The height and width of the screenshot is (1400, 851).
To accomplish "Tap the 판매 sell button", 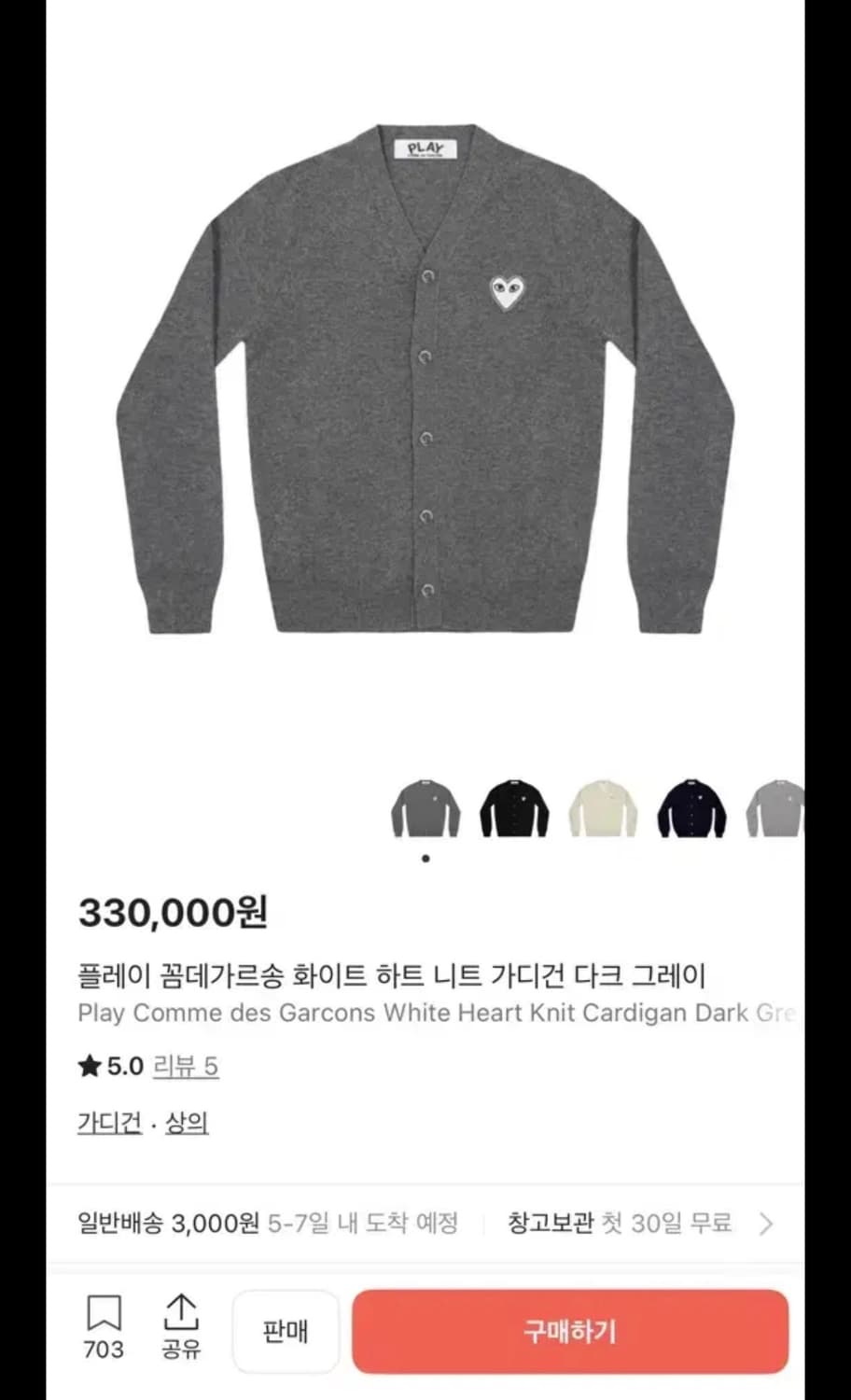I will (x=285, y=1332).
